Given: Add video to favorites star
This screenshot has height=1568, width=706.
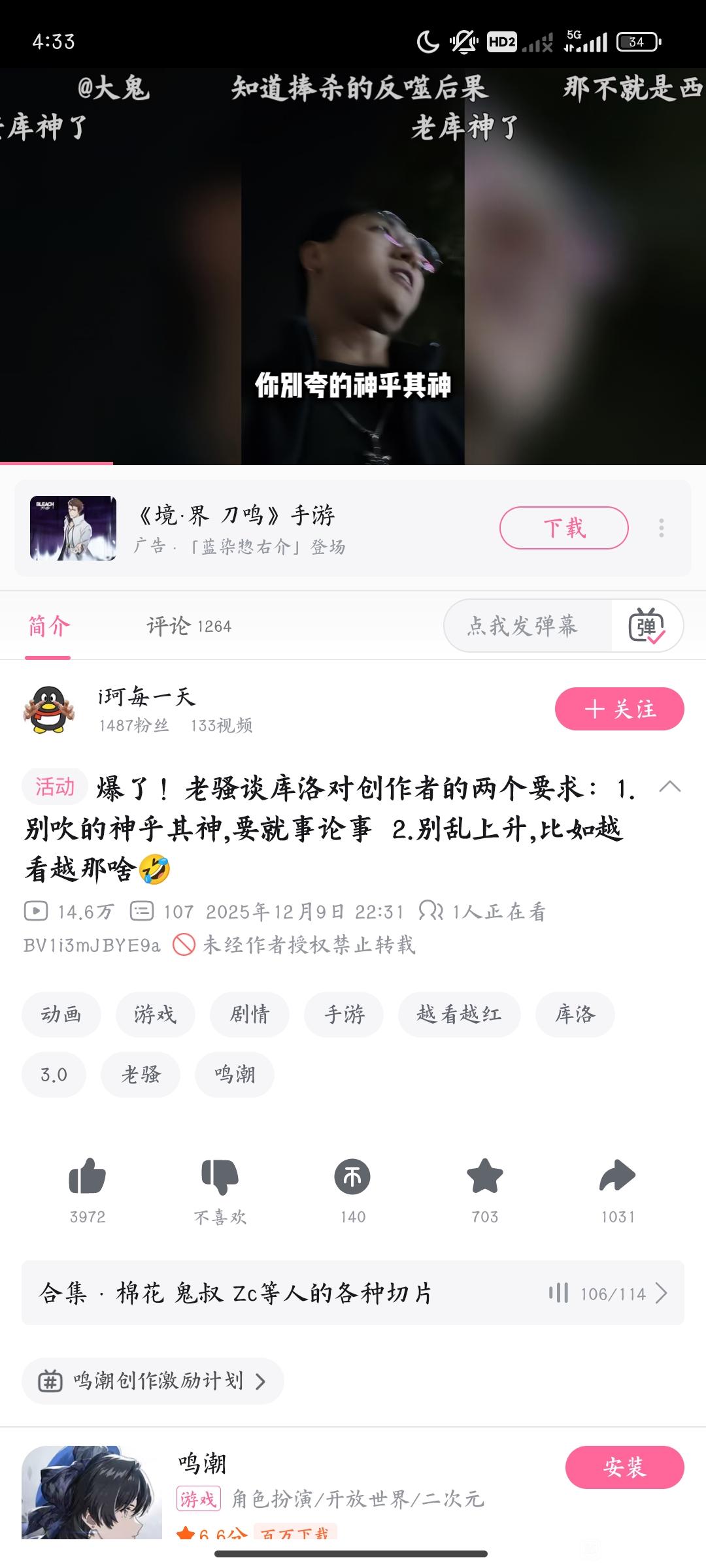Looking at the screenshot, I should point(485,1177).
